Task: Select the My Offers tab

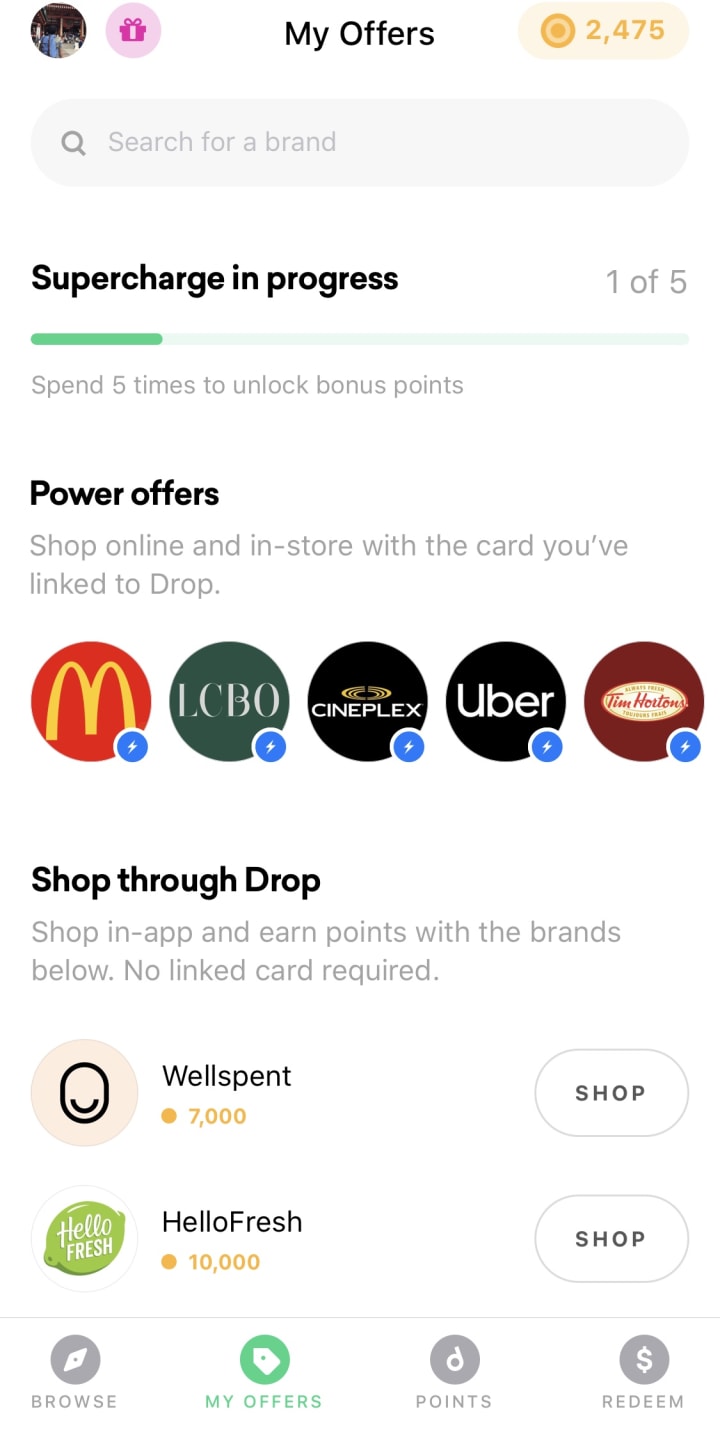Action: click(264, 1375)
